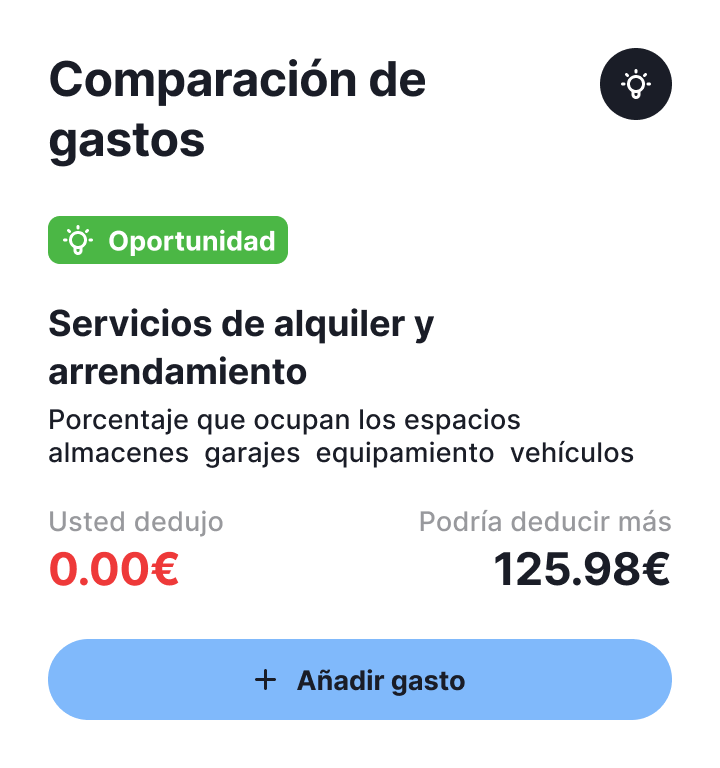Tap the lightbulb icon button
The width and height of the screenshot is (720, 768).
(x=635, y=85)
